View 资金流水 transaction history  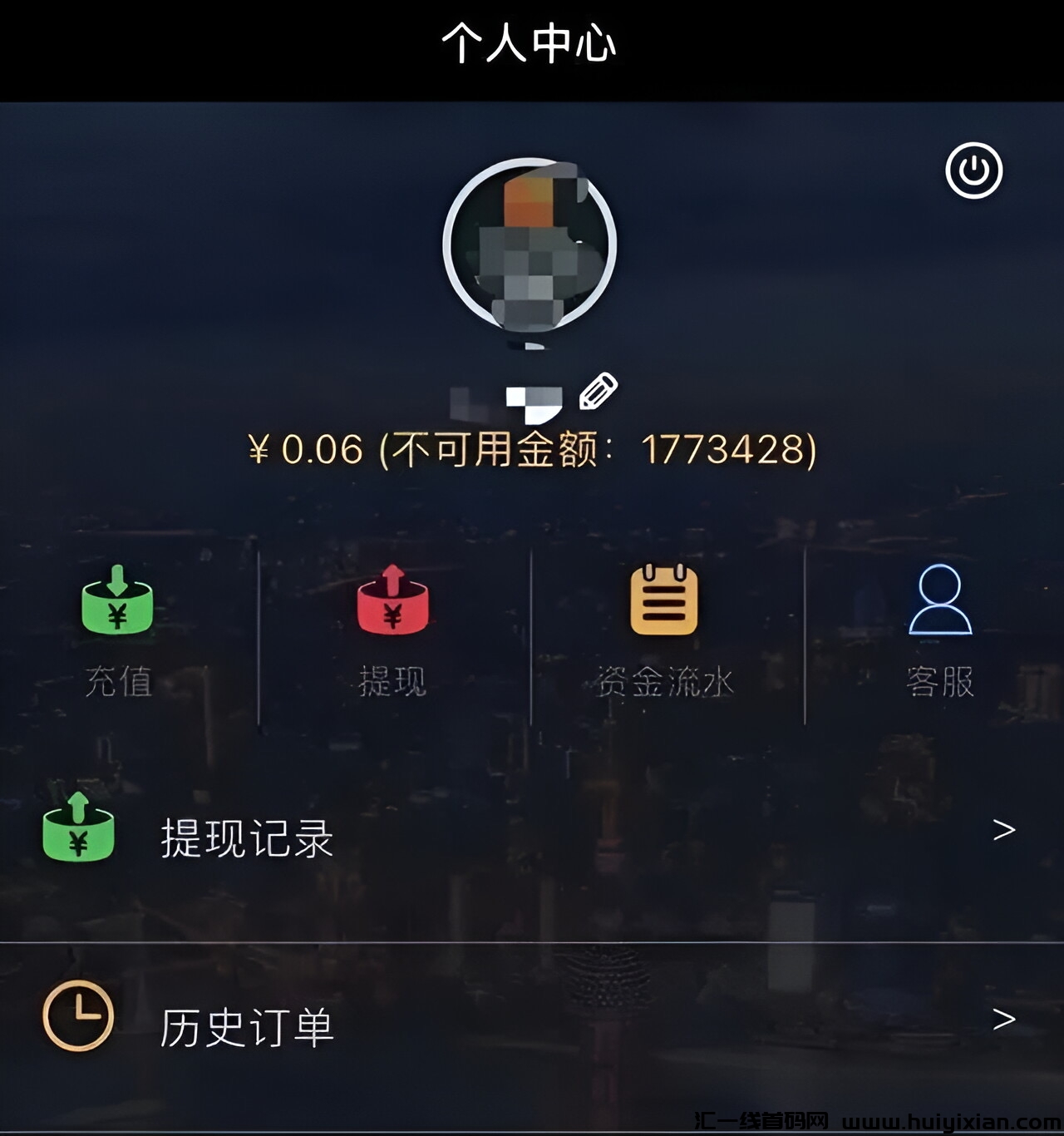coord(665,630)
